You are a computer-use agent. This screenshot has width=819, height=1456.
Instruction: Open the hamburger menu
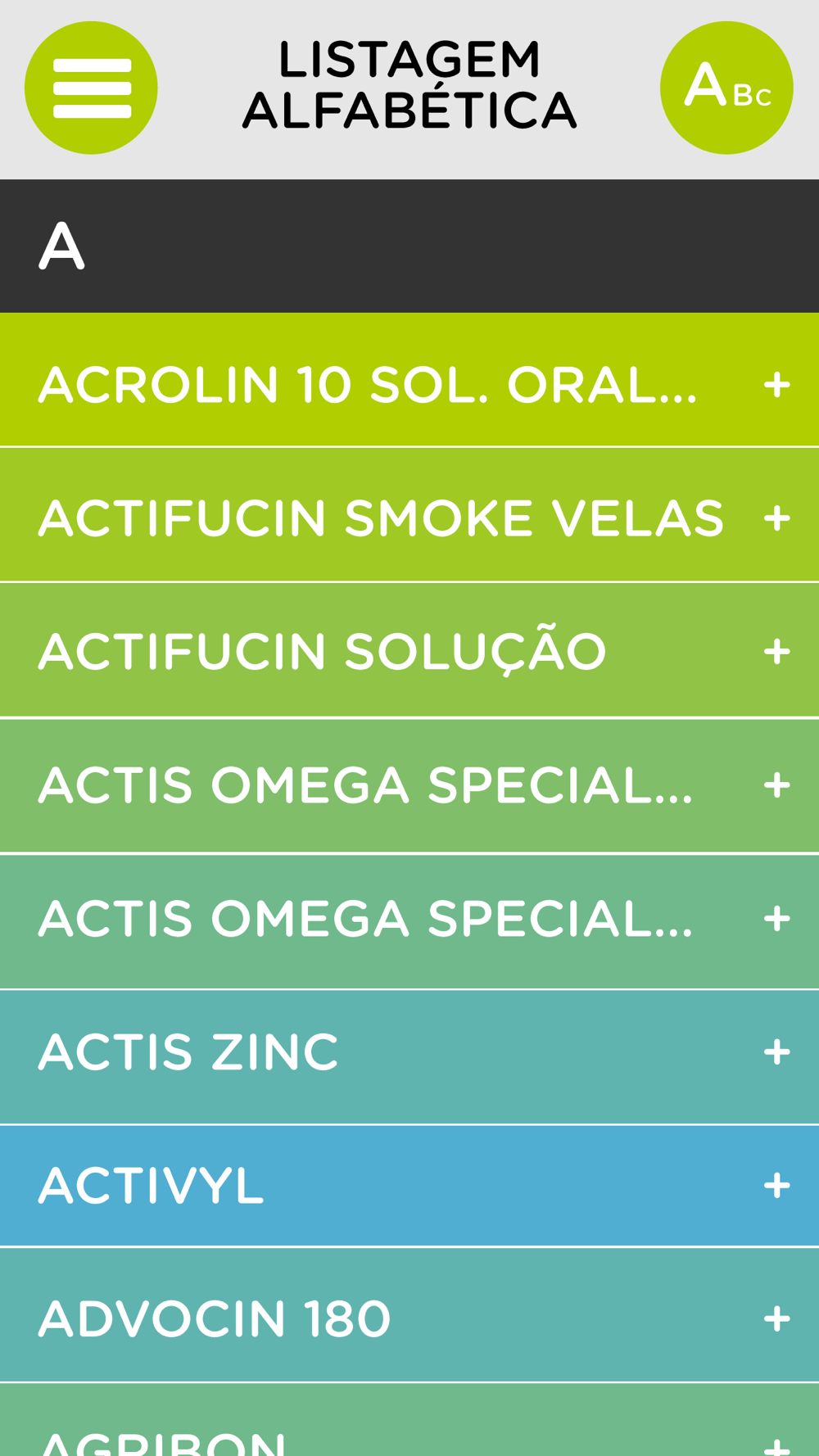pos(91,88)
